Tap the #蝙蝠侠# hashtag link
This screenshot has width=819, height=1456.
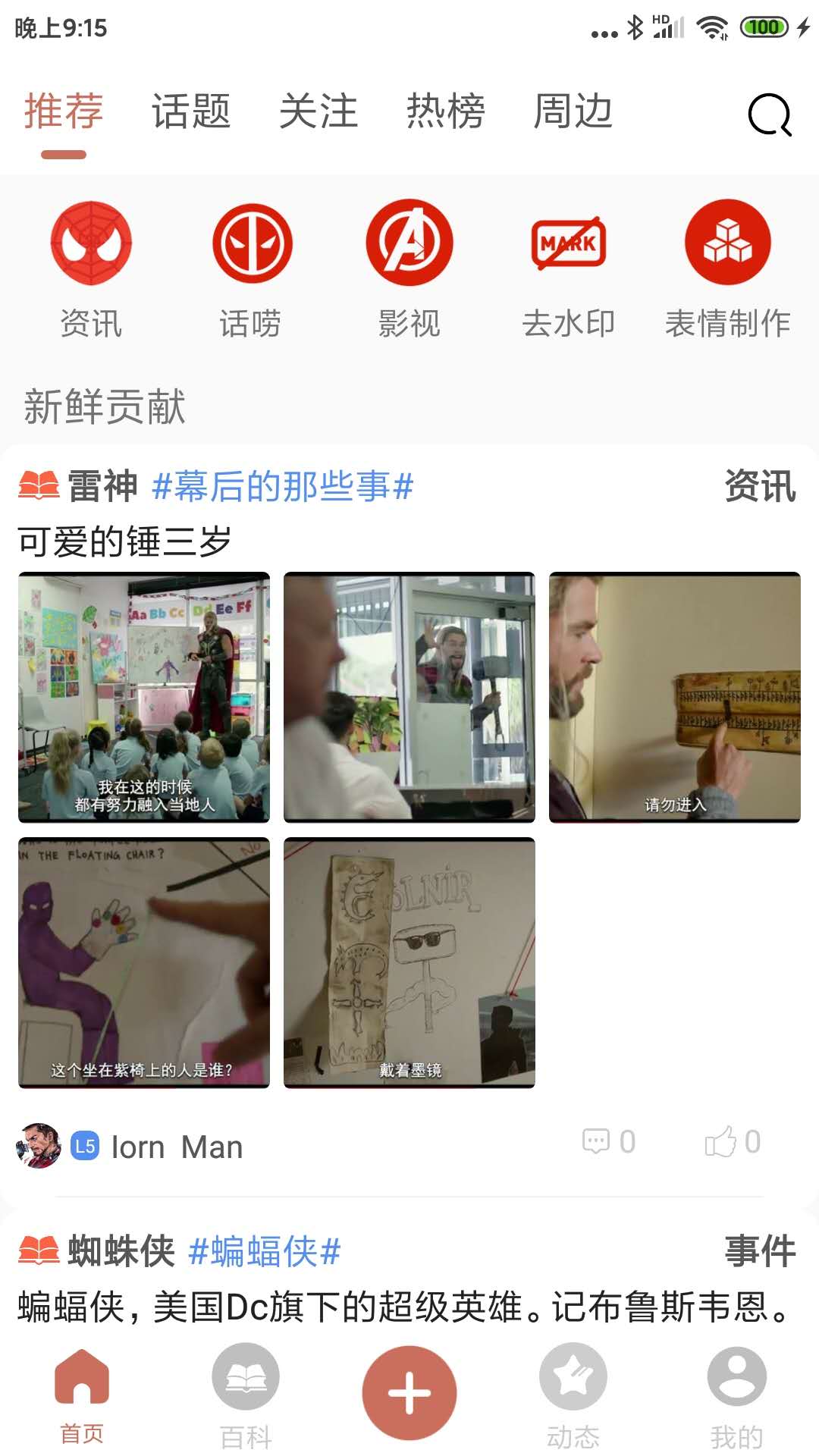click(264, 1251)
